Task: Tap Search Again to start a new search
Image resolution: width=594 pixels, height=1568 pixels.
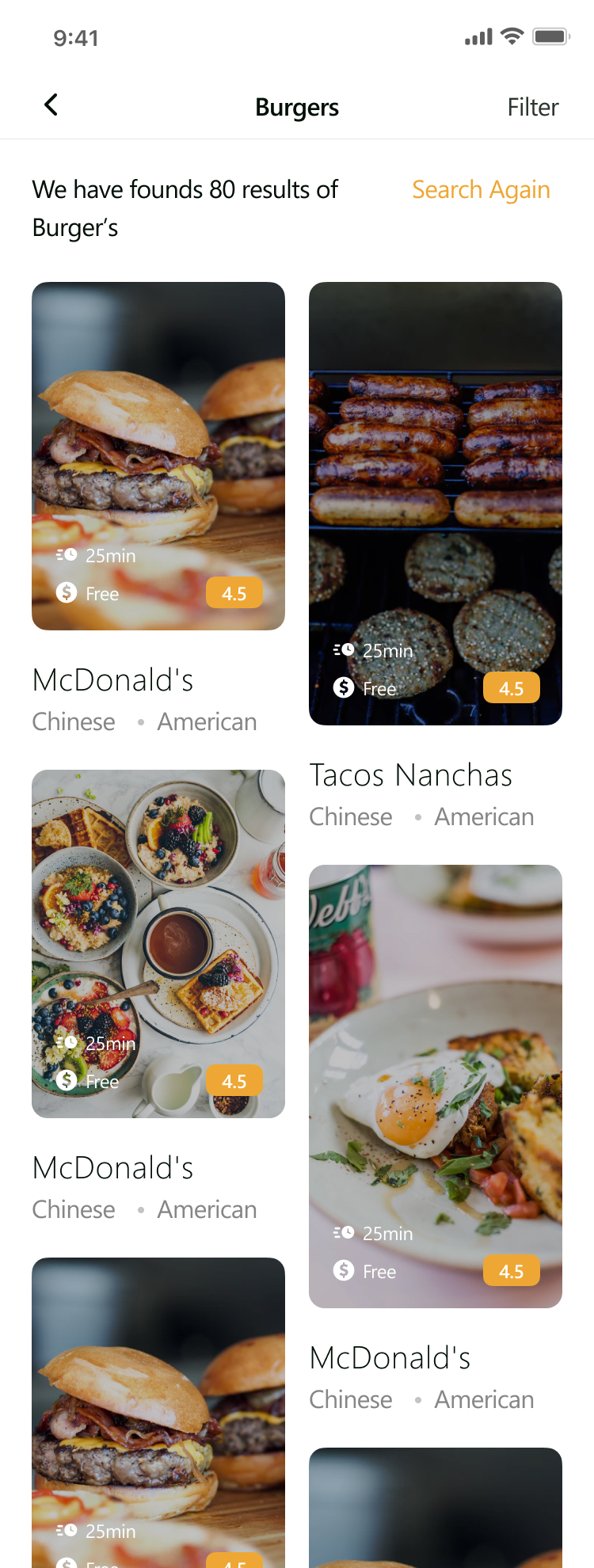Action: pos(481,189)
